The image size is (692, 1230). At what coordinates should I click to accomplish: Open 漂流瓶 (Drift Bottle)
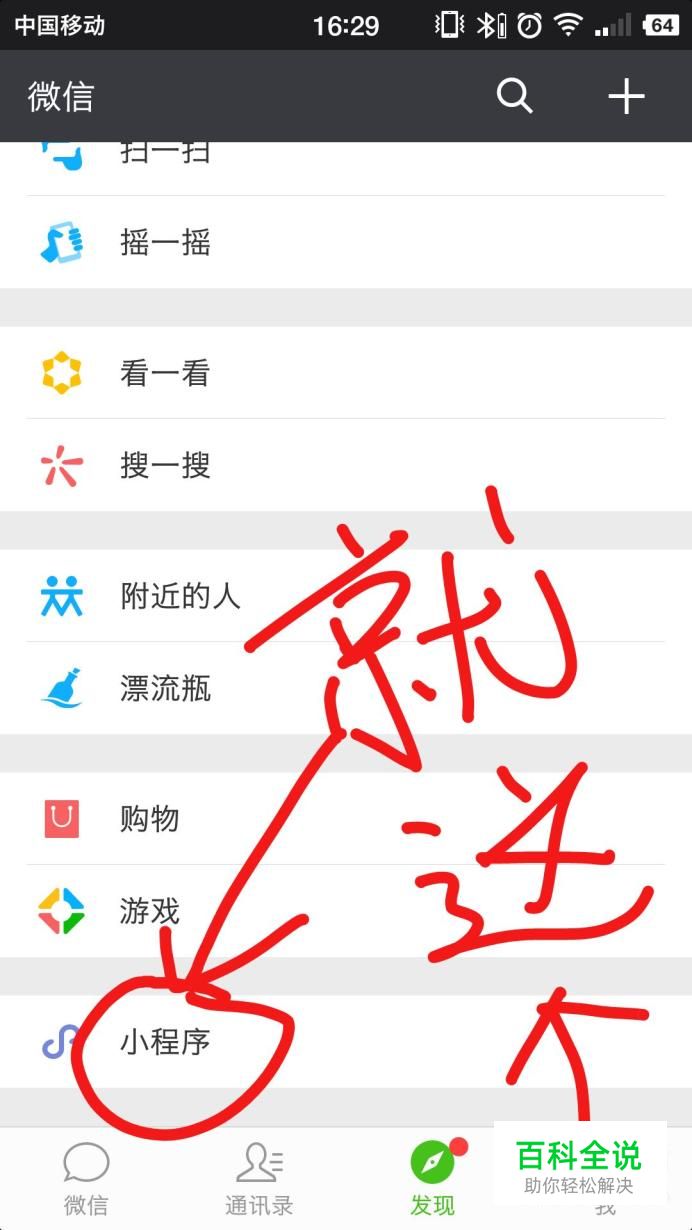tap(165, 689)
